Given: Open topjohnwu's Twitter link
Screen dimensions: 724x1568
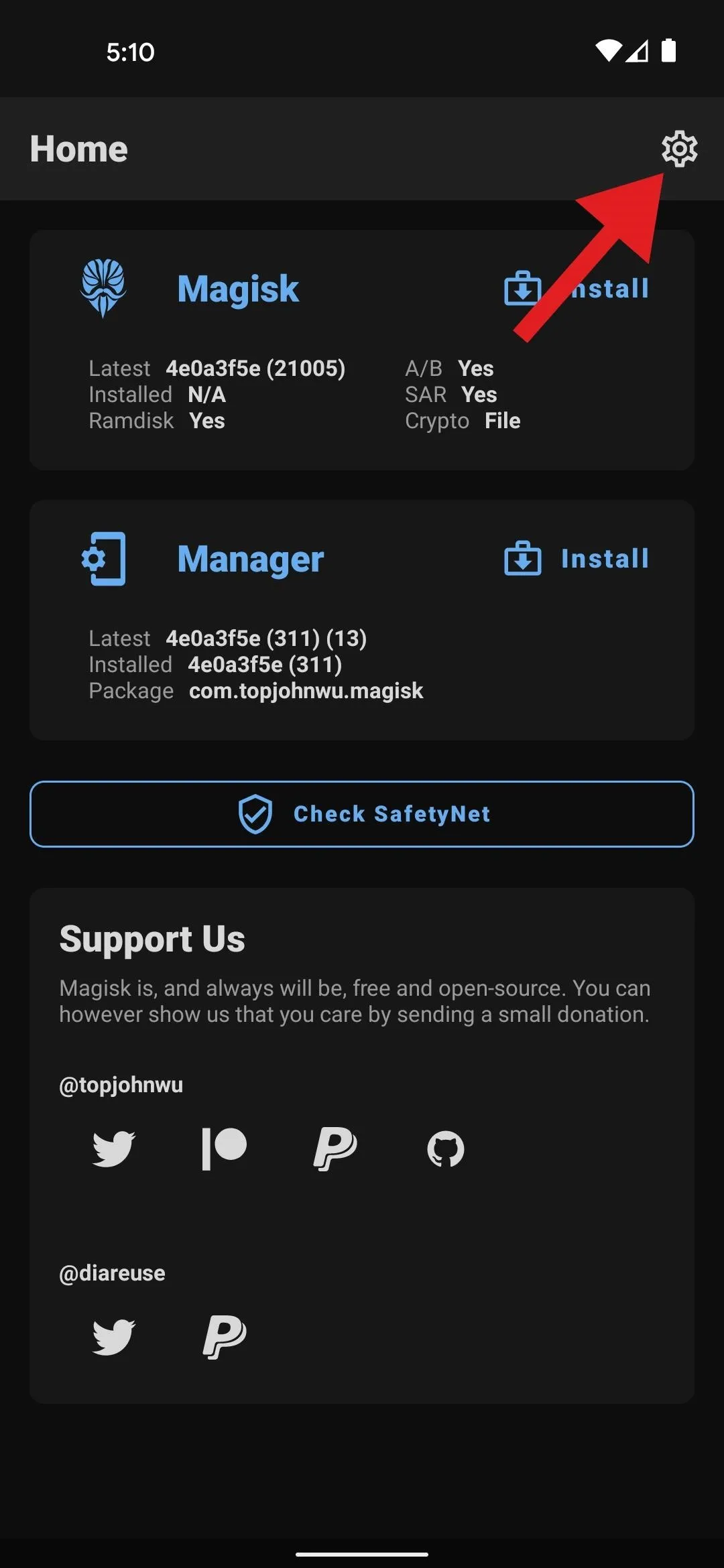Looking at the screenshot, I should pos(114,1149).
